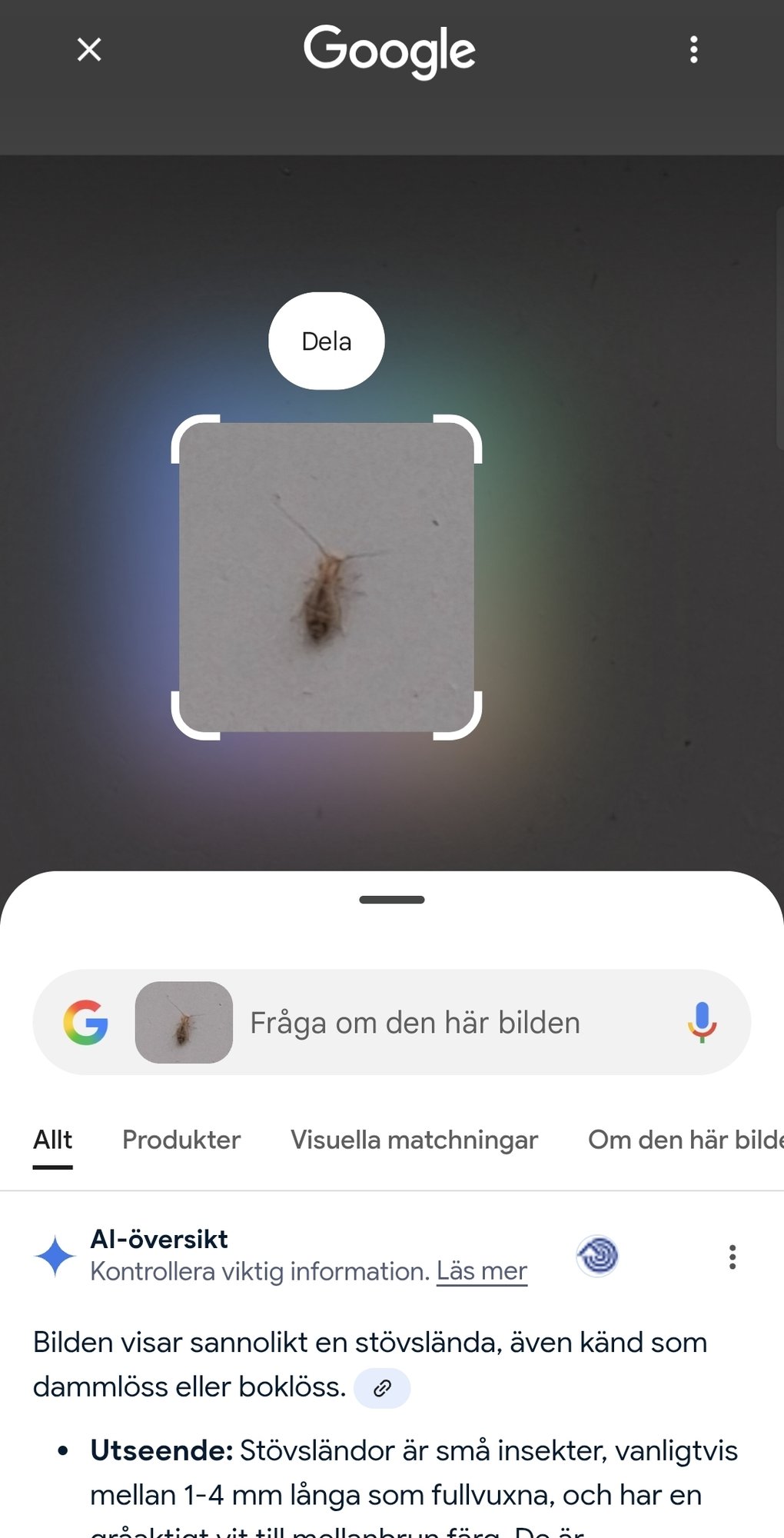Open the top-right overflow menu
The width and height of the screenshot is (784, 1538).
(x=693, y=50)
